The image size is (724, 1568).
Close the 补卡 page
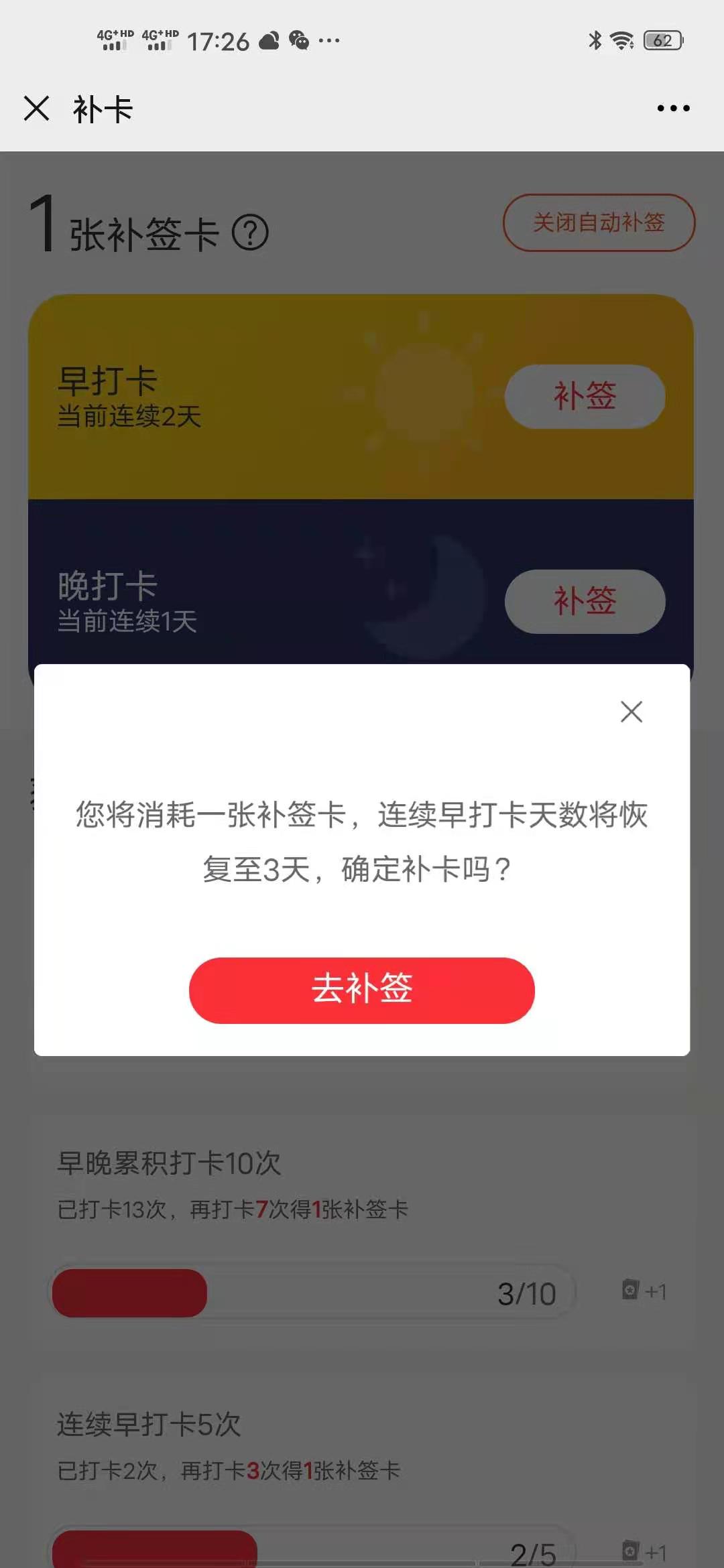[37, 108]
